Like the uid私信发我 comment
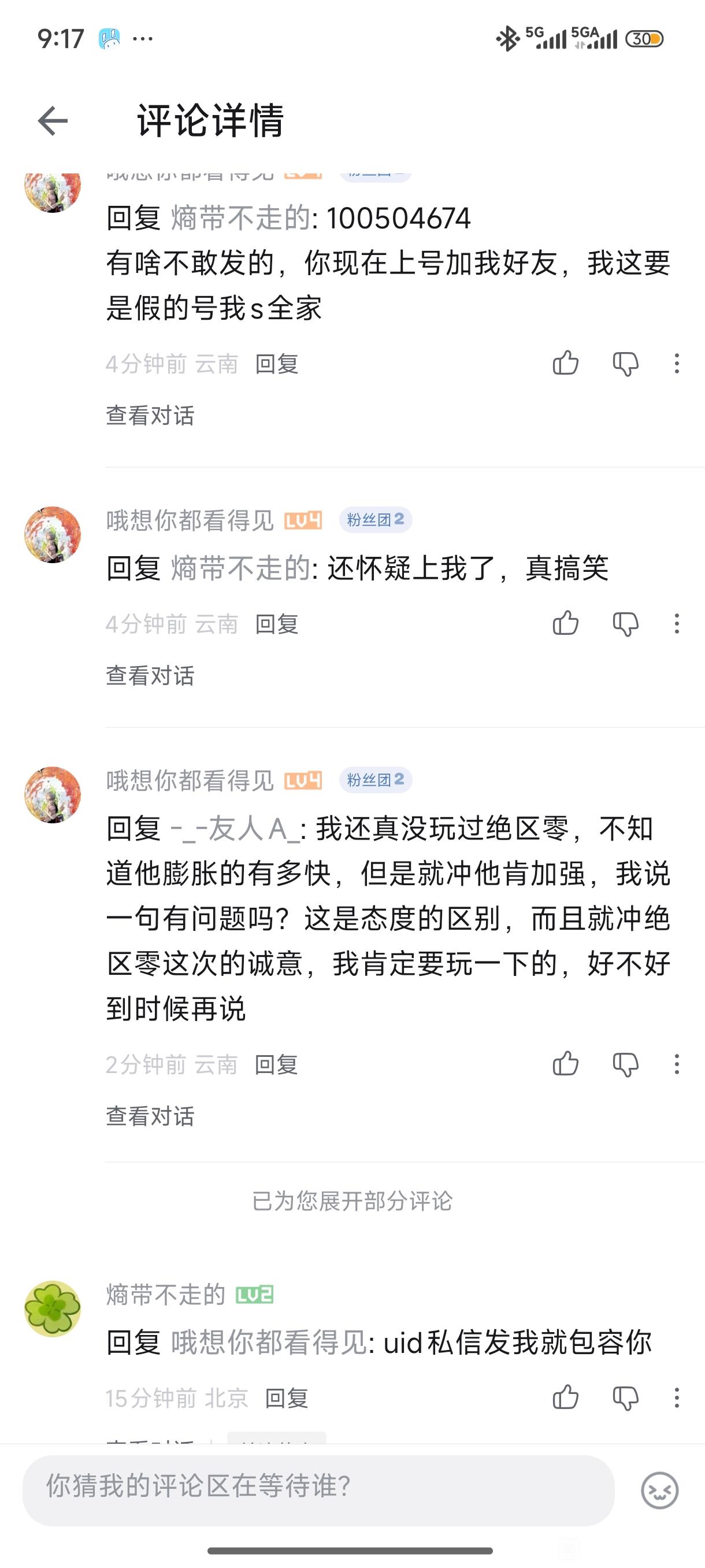This screenshot has width=705, height=1568. [565, 1397]
